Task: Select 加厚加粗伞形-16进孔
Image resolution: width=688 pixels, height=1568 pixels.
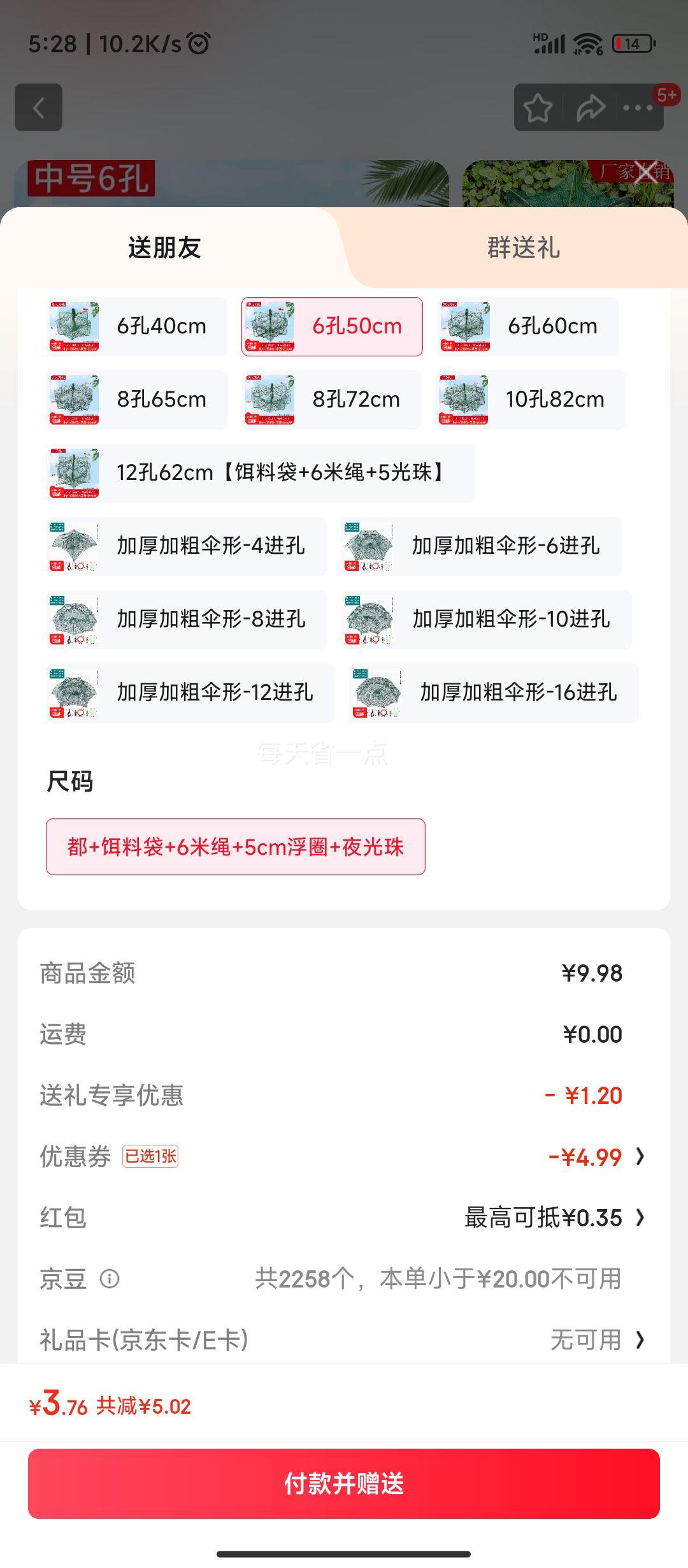Action: click(494, 693)
